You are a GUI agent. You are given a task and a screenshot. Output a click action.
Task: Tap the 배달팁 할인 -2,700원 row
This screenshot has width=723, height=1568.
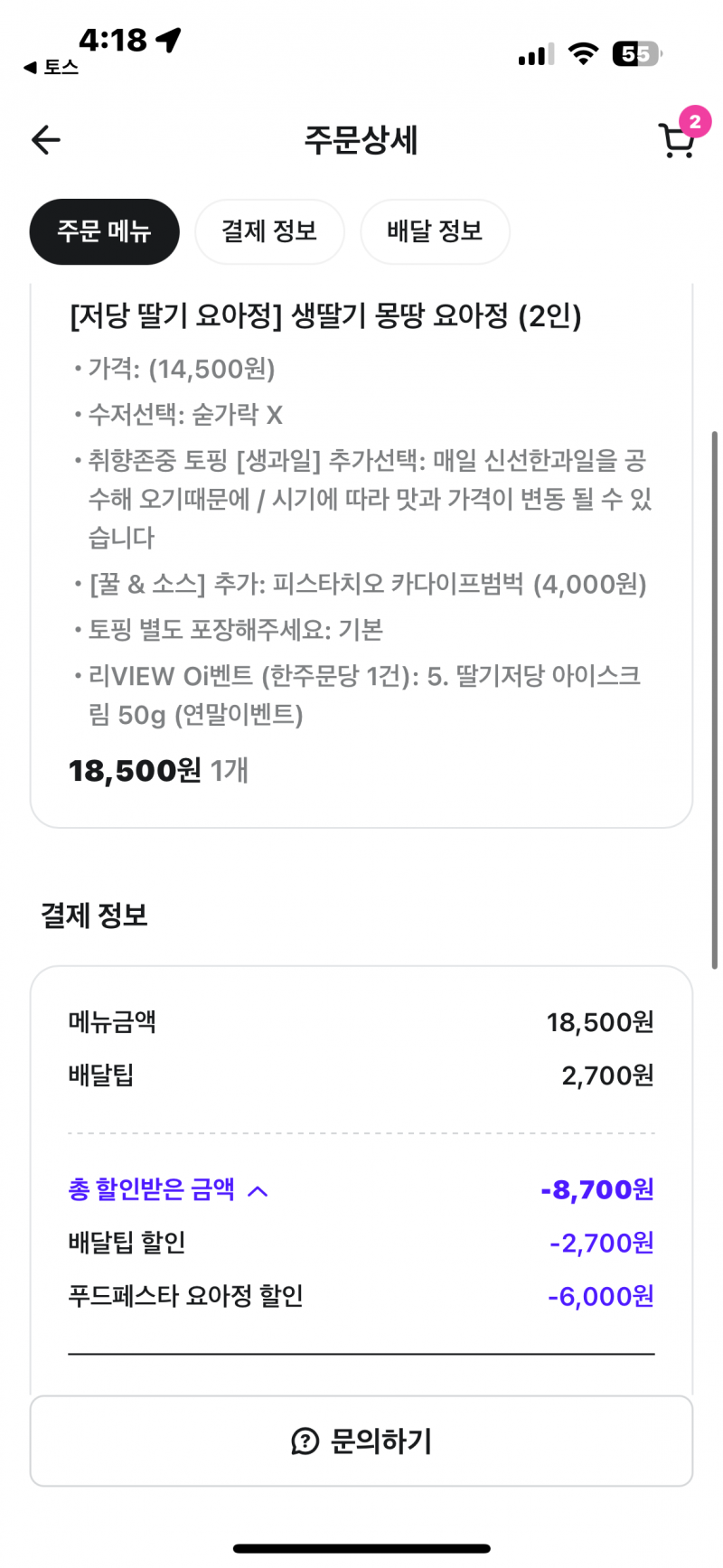[361, 1243]
